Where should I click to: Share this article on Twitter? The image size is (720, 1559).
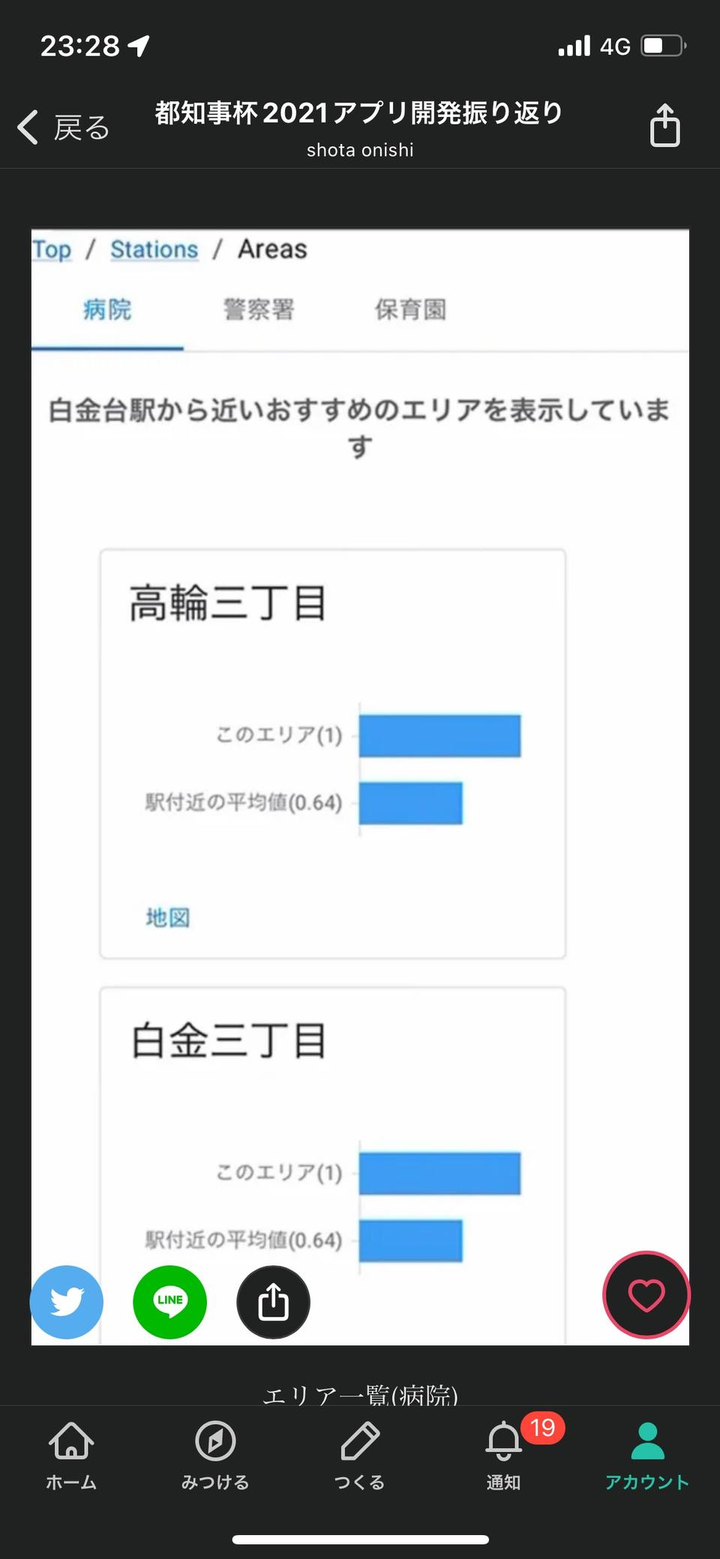click(67, 1302)
